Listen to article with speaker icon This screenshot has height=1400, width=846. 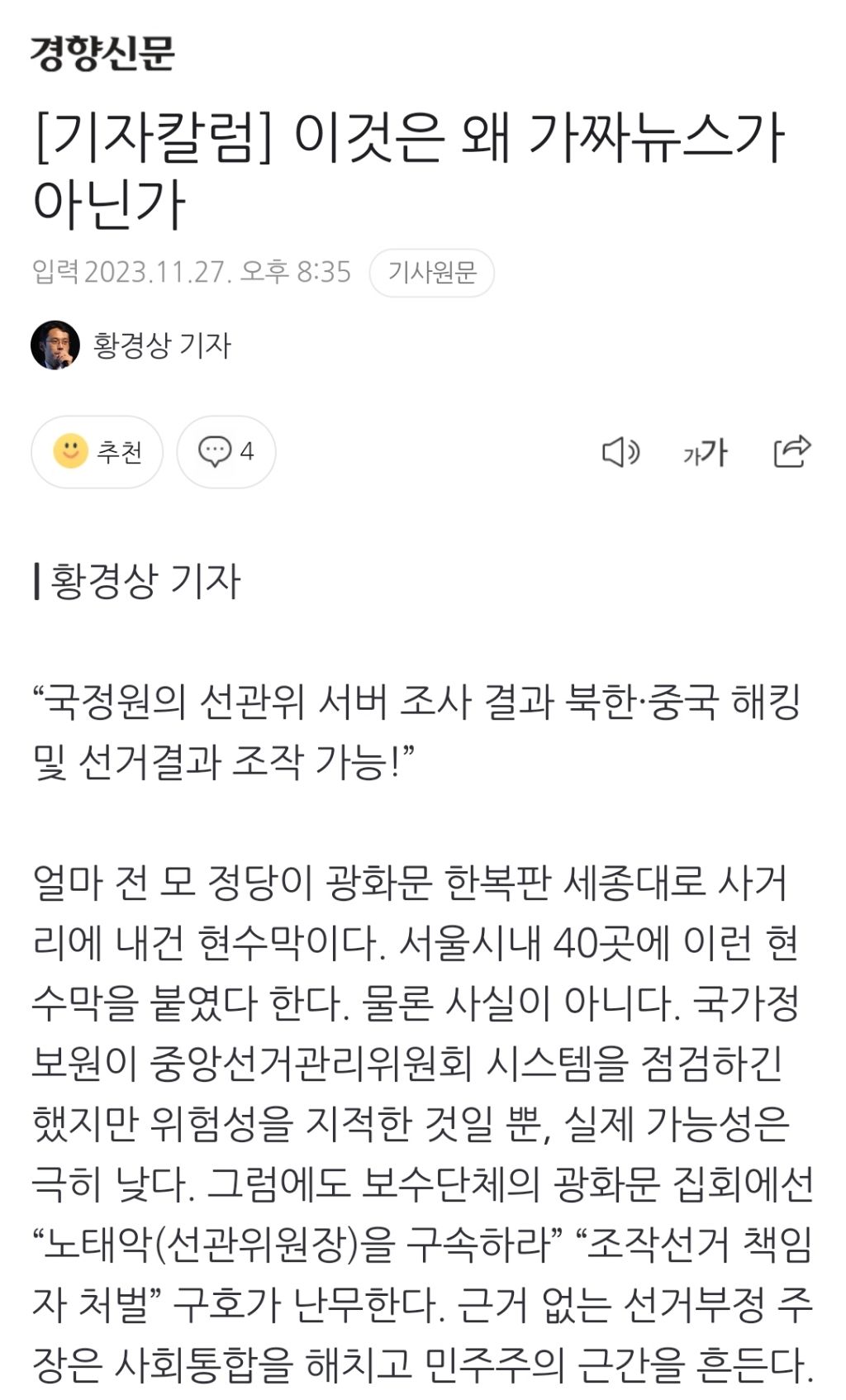pos(620,452)
